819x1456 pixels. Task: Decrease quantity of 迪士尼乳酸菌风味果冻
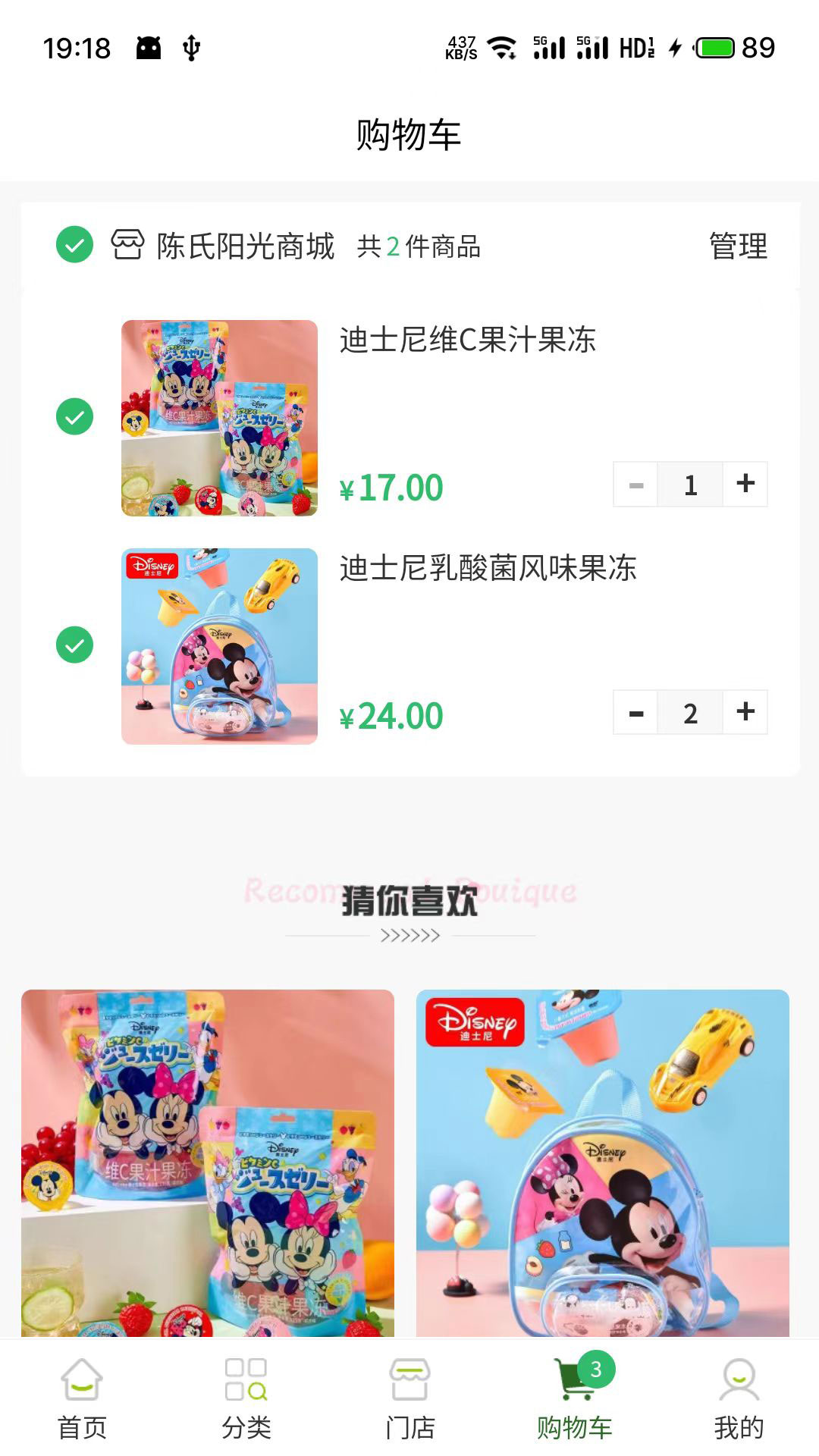pos(636,713)
